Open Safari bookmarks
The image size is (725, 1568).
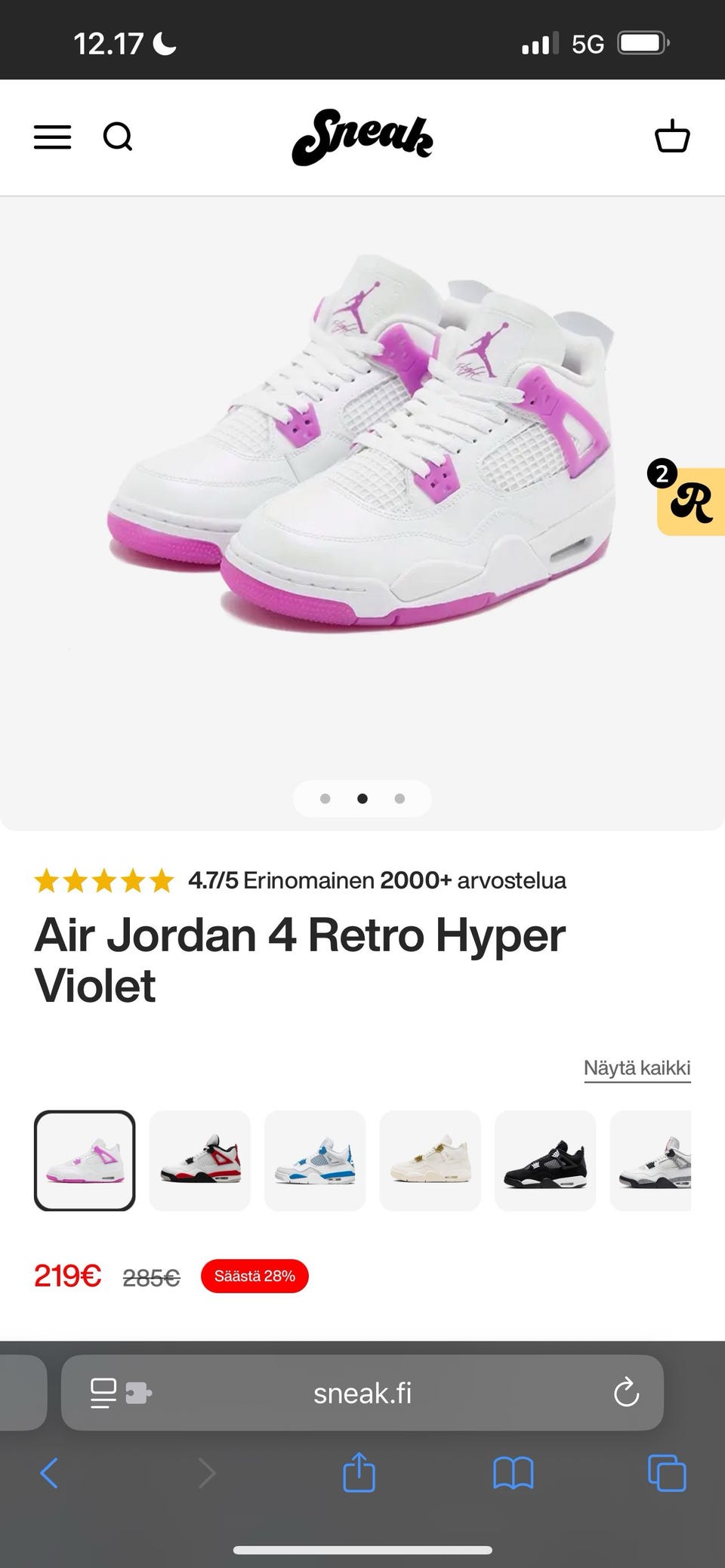[513, 1473]
